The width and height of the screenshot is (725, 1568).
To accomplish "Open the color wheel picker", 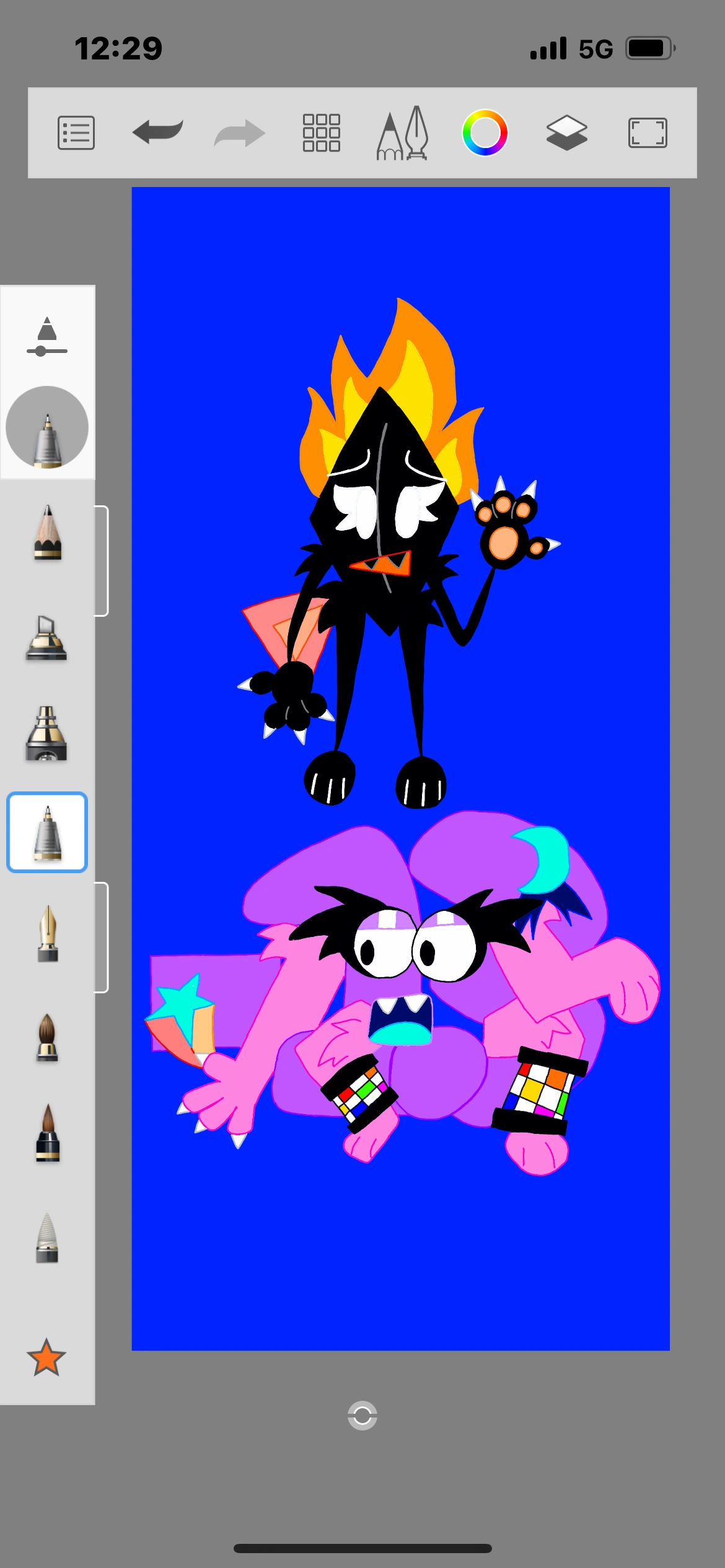I will (485, 133).
